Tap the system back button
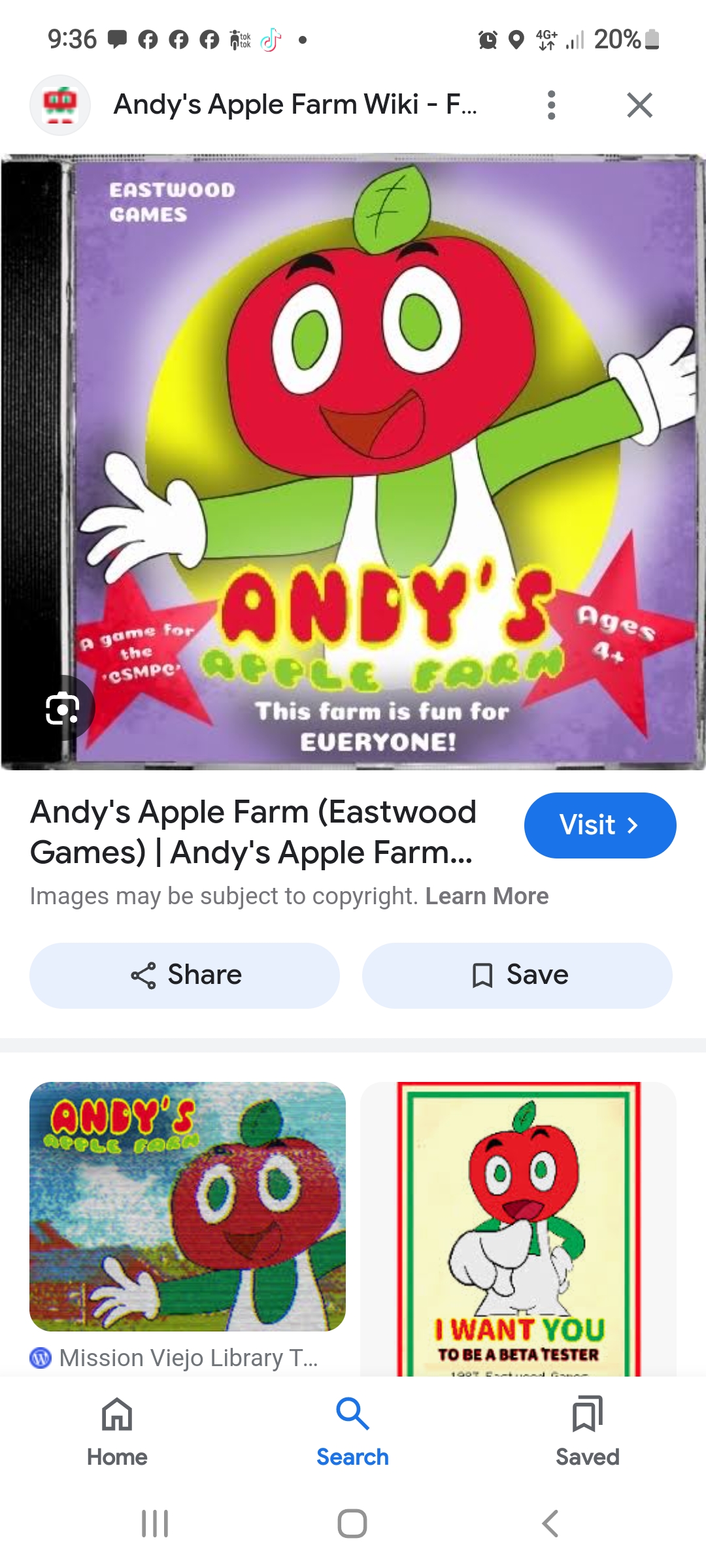 tap(550, 1524)
